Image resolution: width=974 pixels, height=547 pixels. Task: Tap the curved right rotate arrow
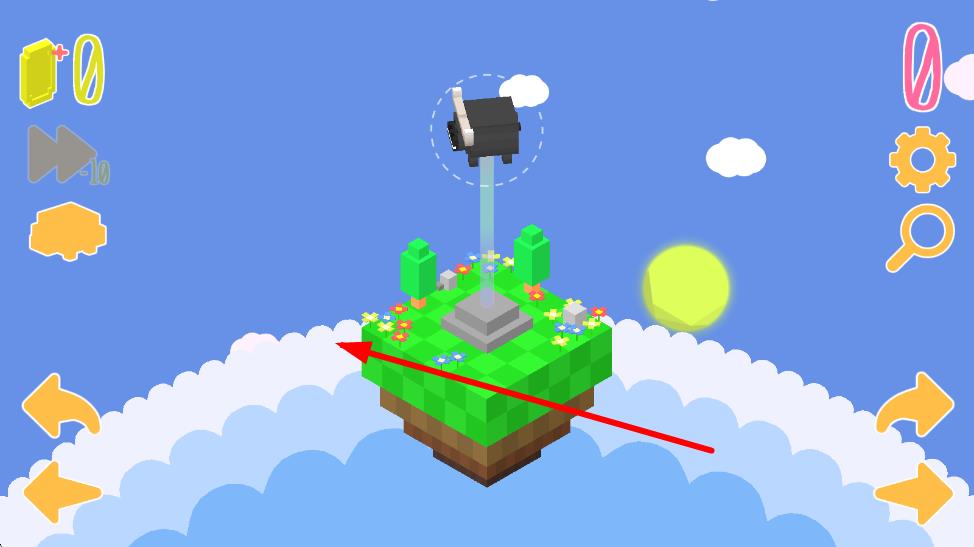(915, 403)
